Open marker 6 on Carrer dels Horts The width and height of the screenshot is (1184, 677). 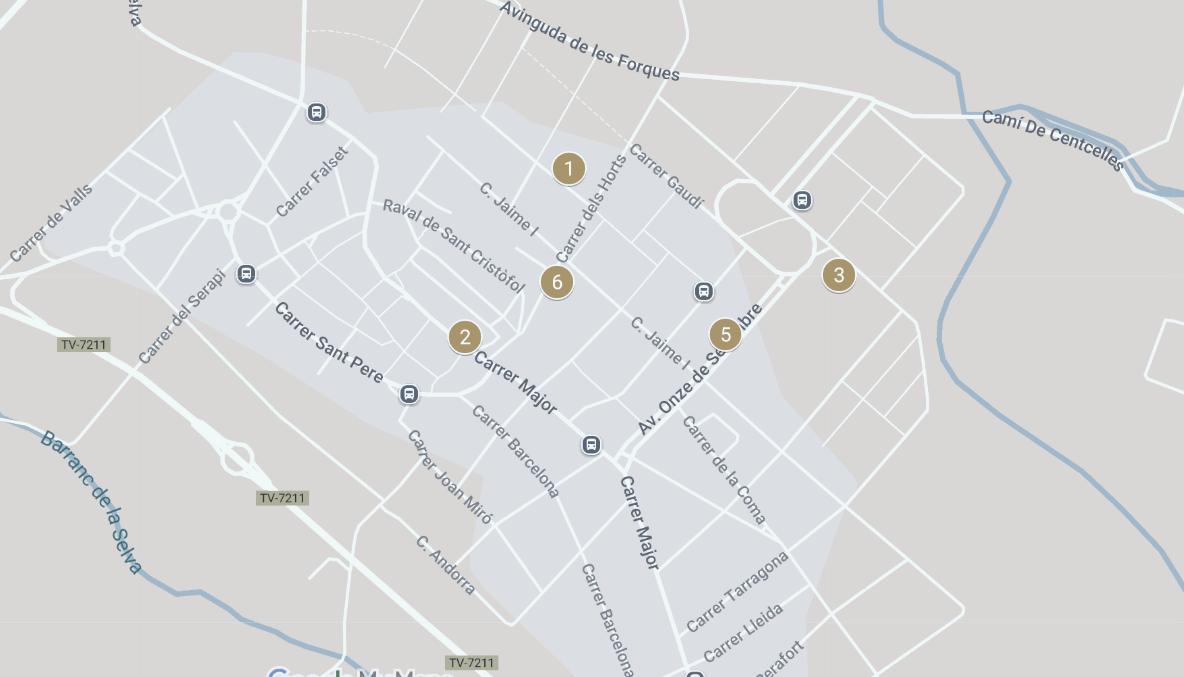coord(557,282)
